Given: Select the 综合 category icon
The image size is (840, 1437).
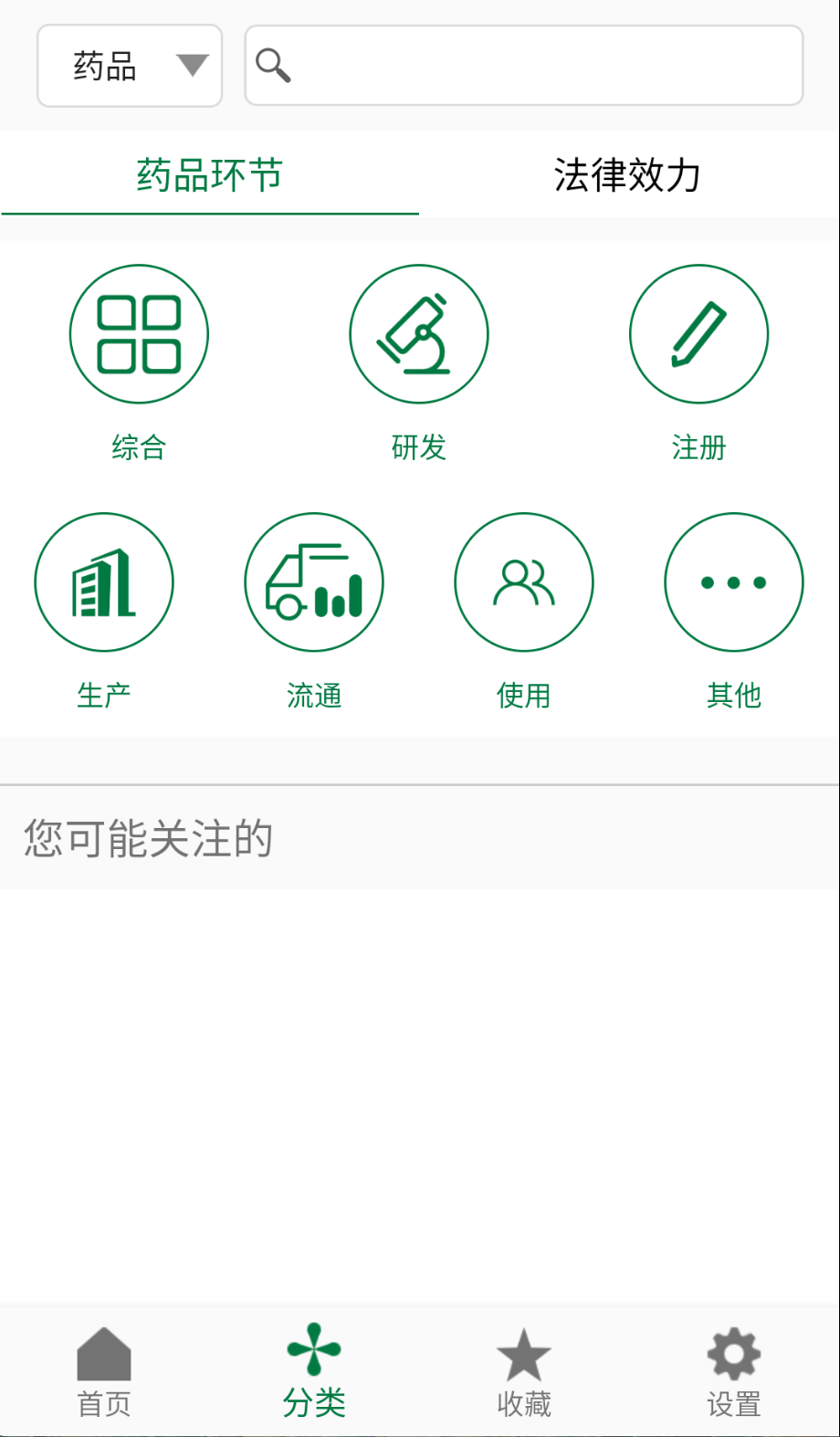Looking at the screenshot, I should (x=139, y=334).
